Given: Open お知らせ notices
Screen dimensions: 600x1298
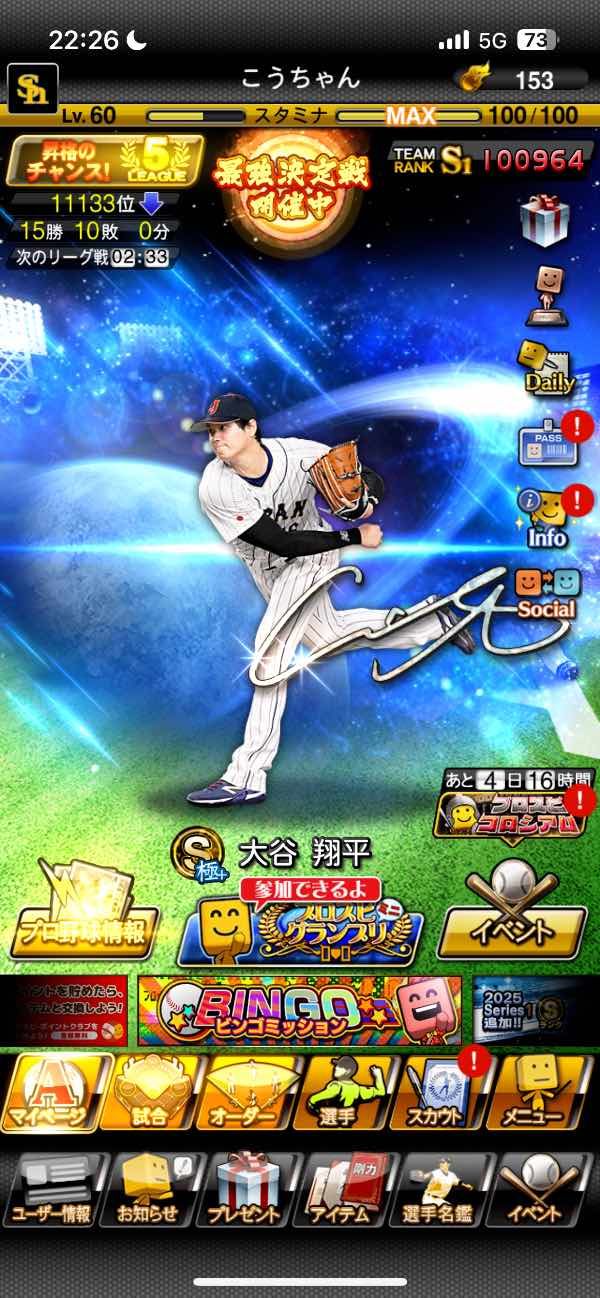Looking at the screenshot, I should [x=150, y=1190].
